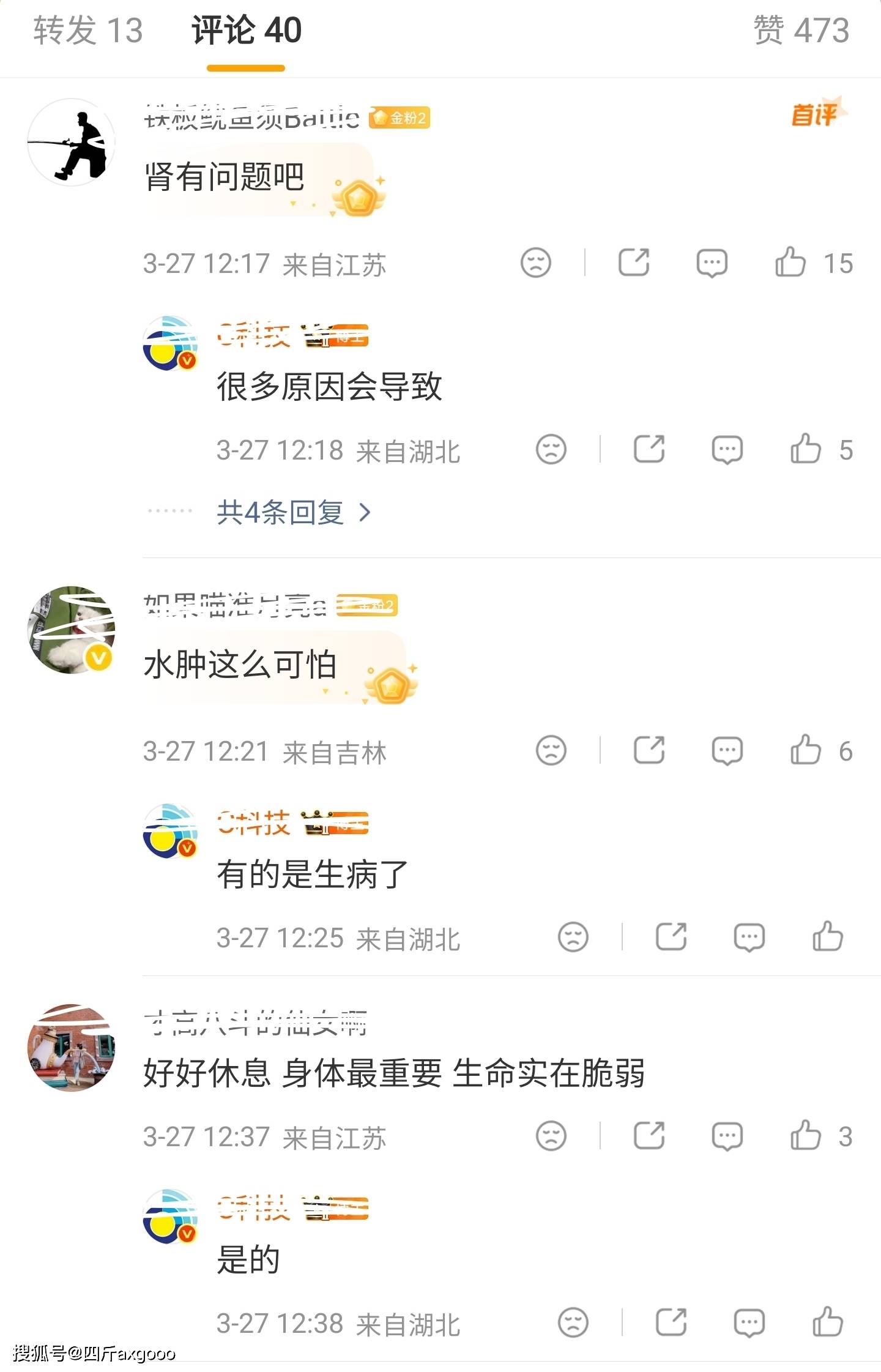The width and height of the screenshot is (881, 1372).
Task: Like the reply 很多原因会导致
Action: click(x=806, y=449)
